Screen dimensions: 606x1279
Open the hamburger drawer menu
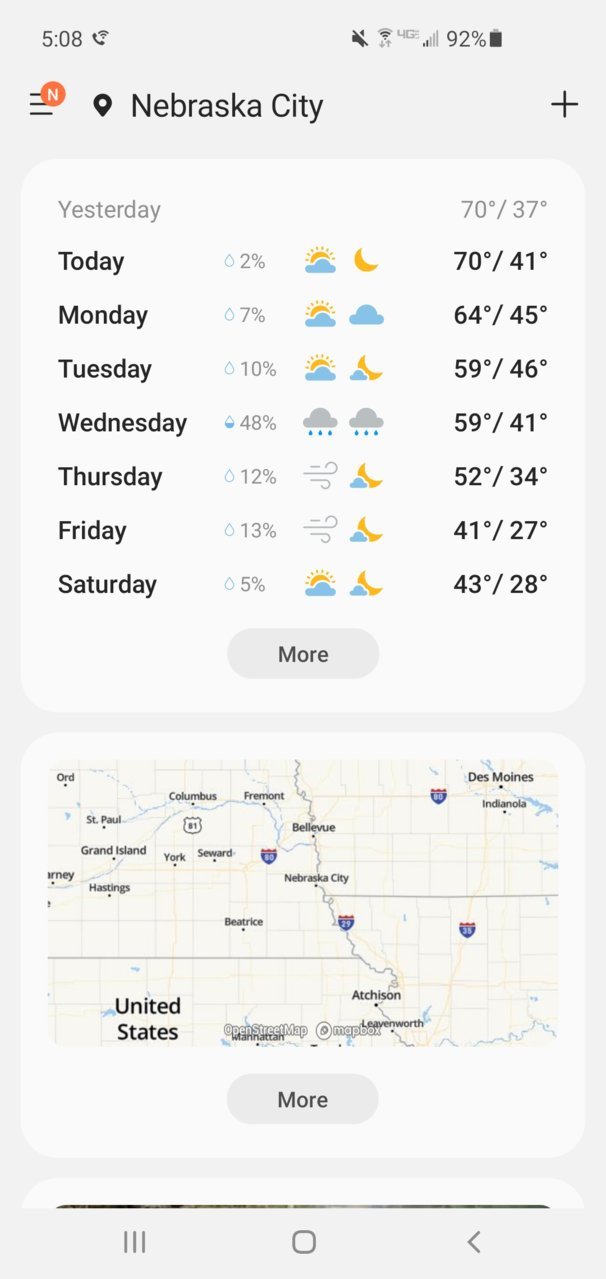tap(42, 104)
